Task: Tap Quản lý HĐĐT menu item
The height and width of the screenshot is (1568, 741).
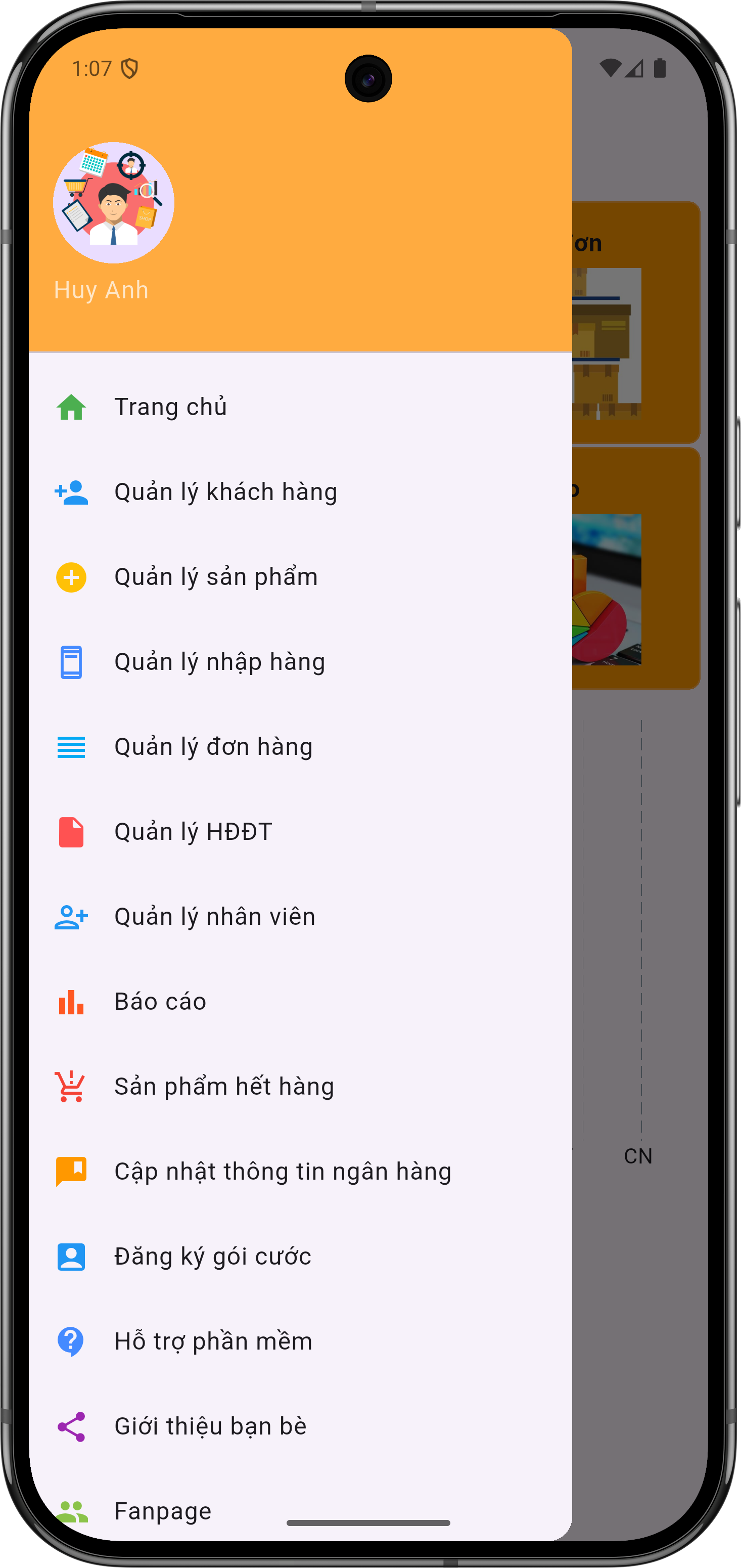Action: coord(193,832)
